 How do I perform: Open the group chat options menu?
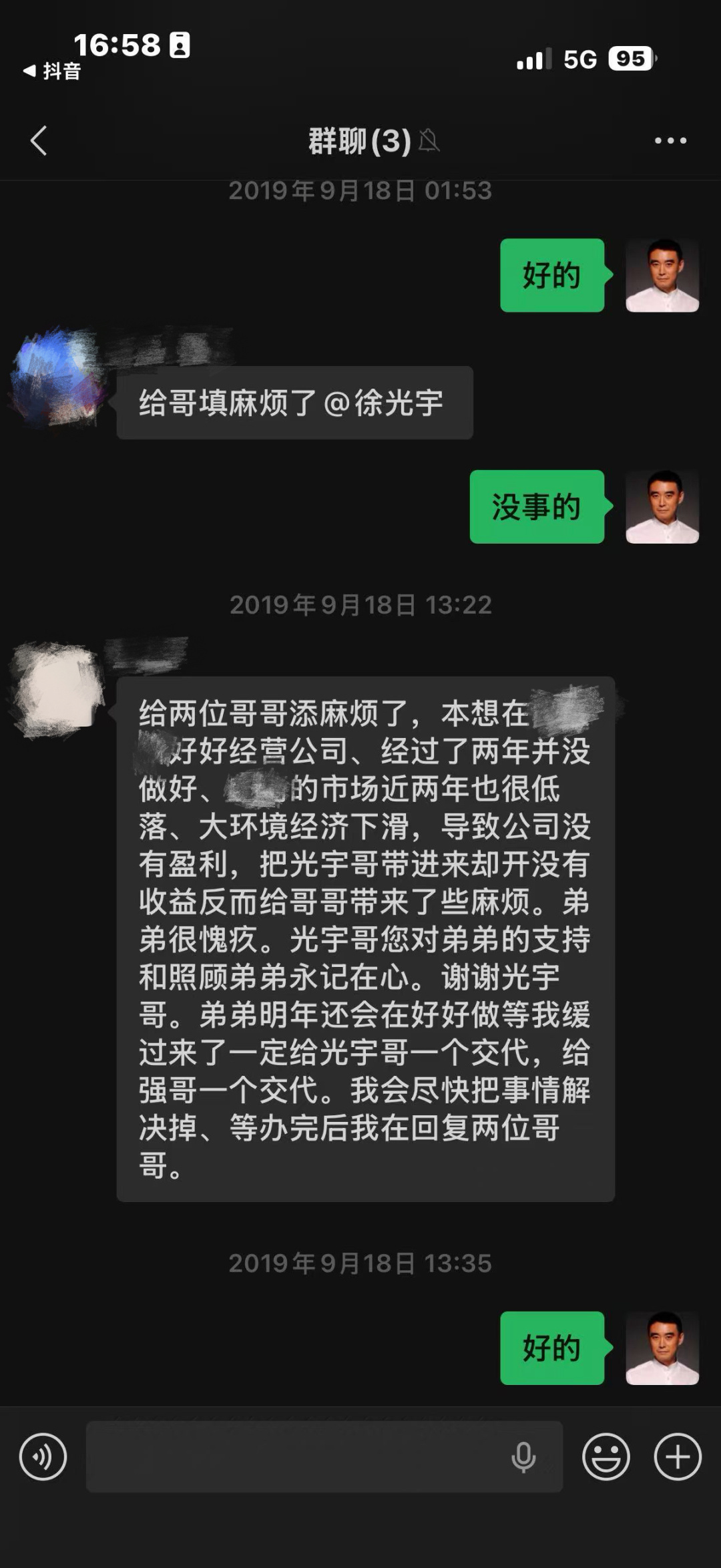pyautogui.click(x=670, y=141)
